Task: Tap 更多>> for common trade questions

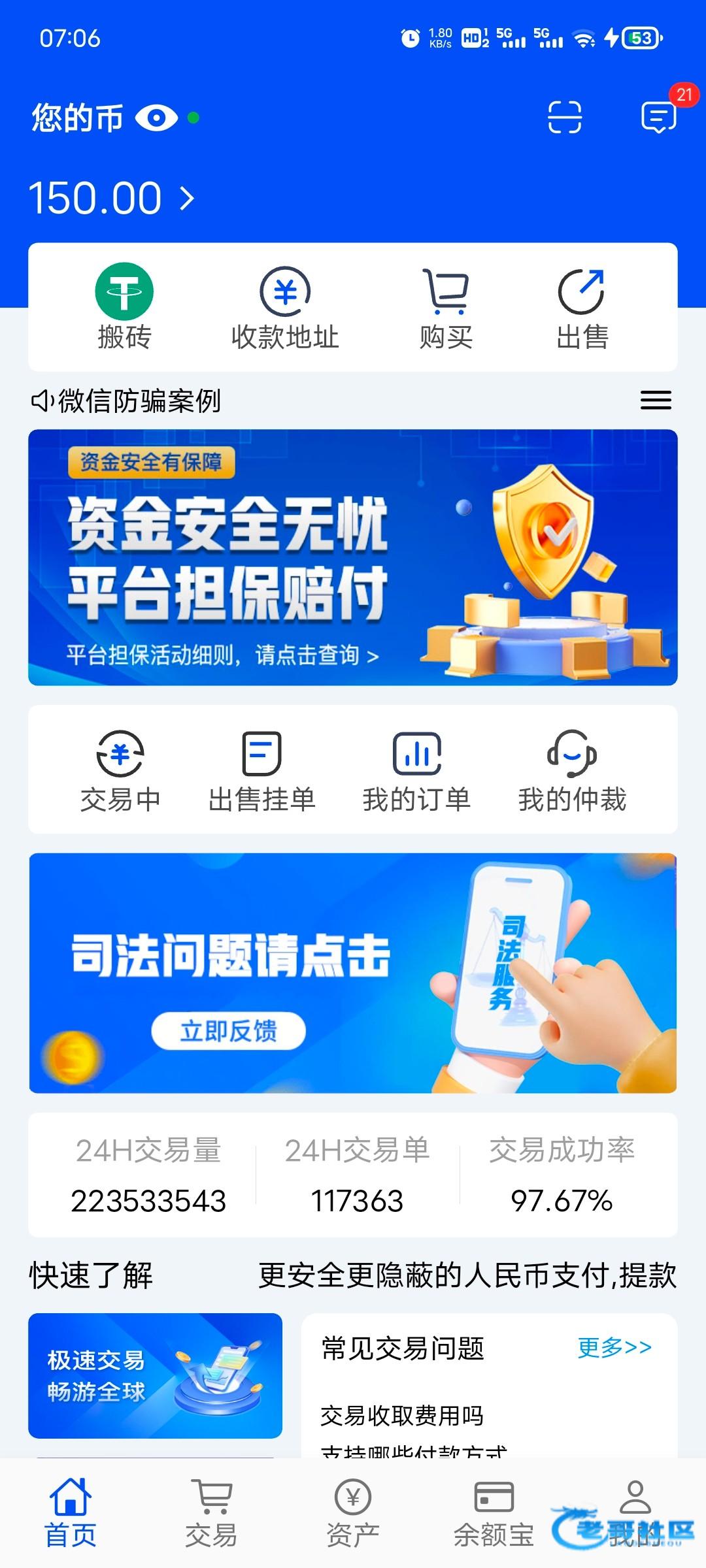Action: (614, 1347)
